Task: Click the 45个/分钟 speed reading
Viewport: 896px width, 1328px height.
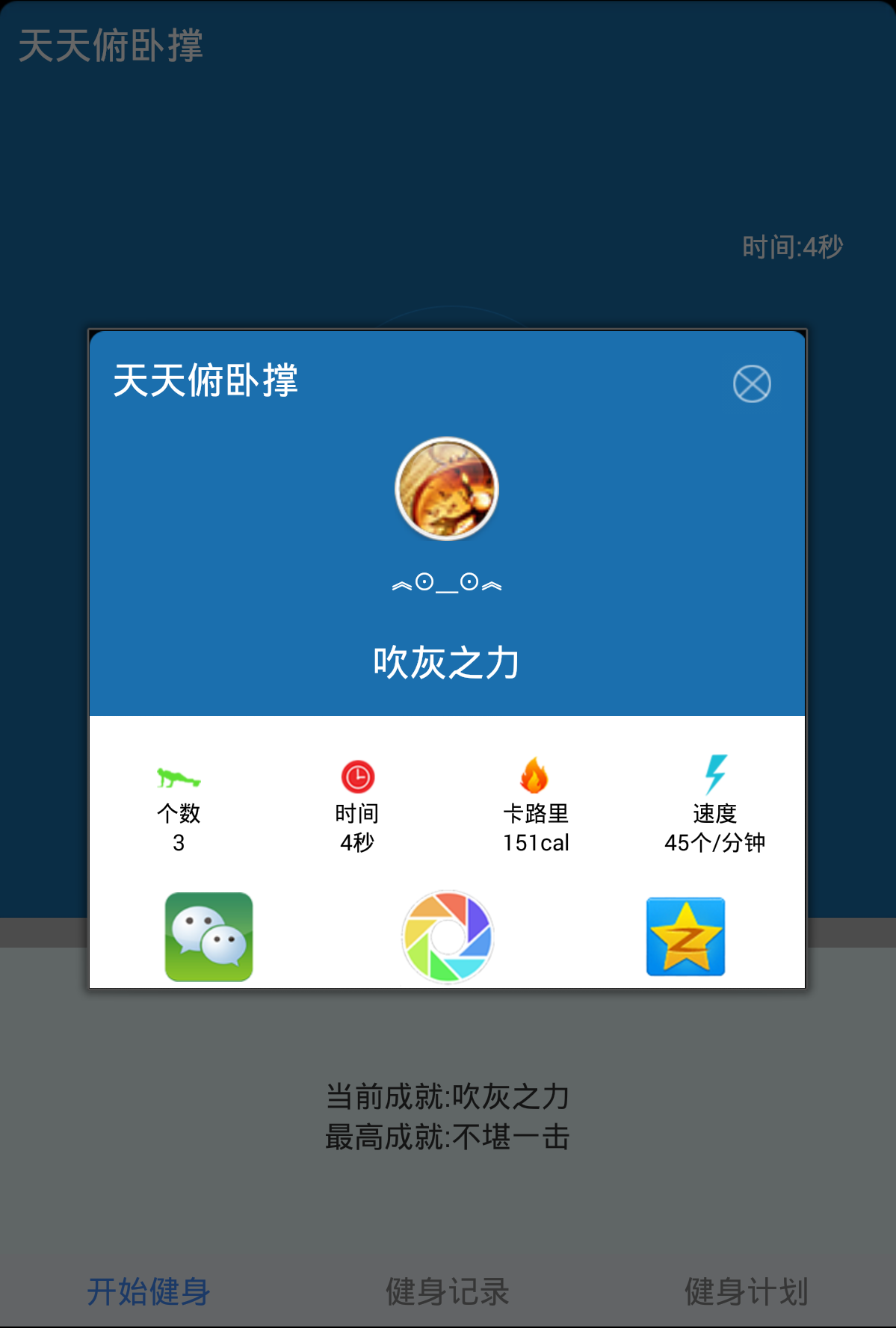Action: [714, 843]
